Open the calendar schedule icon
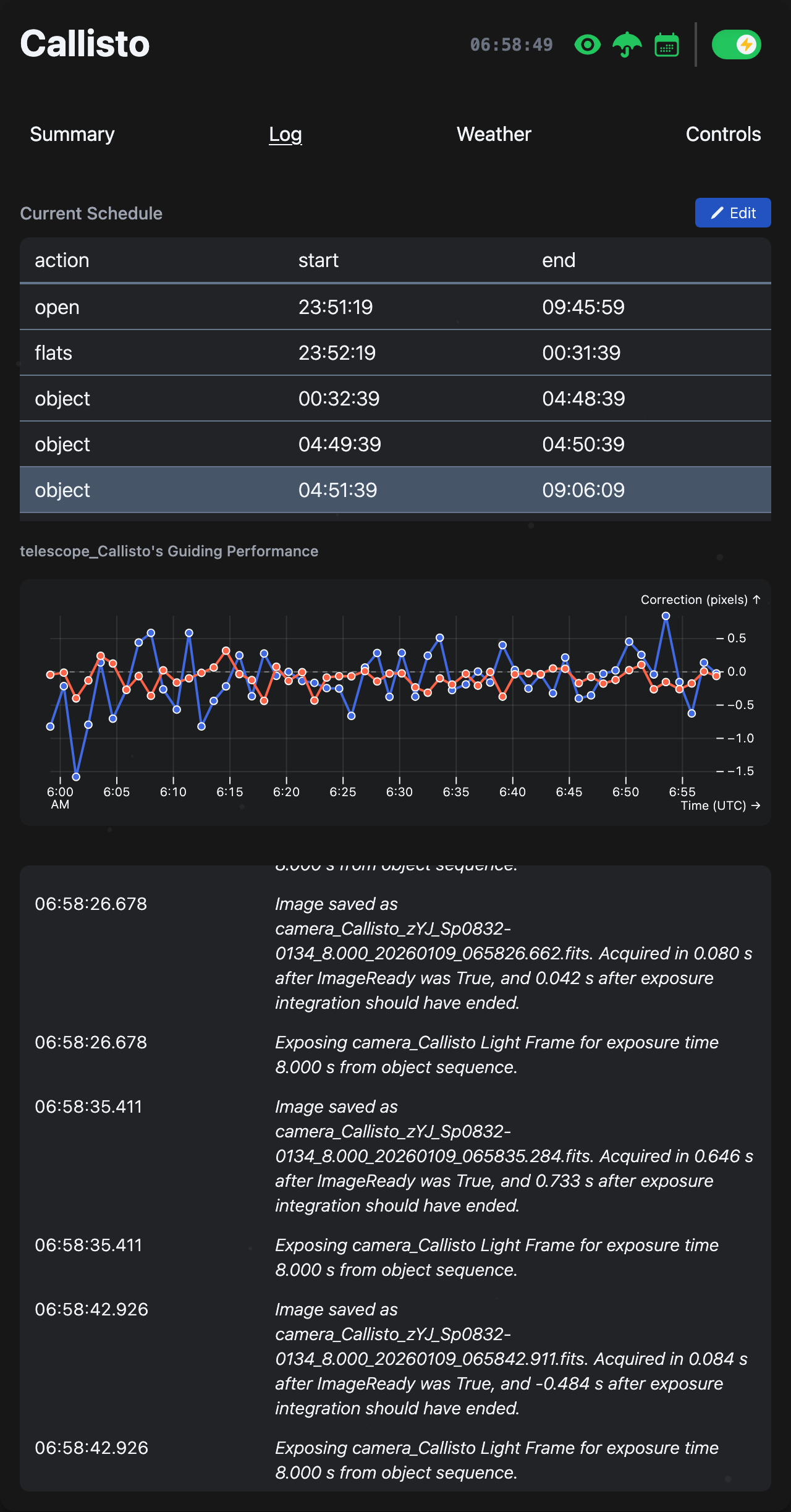Screen dimensions: 791x1512 point(666,44)
